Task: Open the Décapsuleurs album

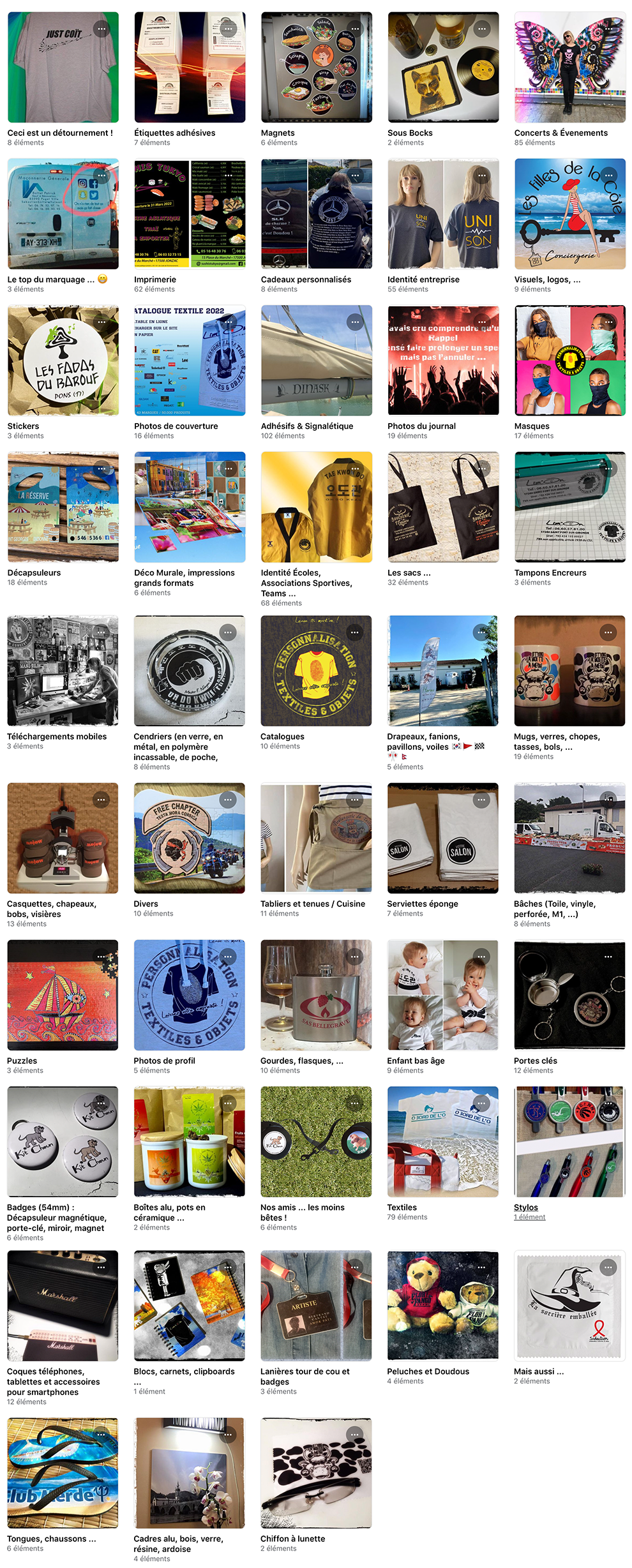Action: (x=63, y=507)
